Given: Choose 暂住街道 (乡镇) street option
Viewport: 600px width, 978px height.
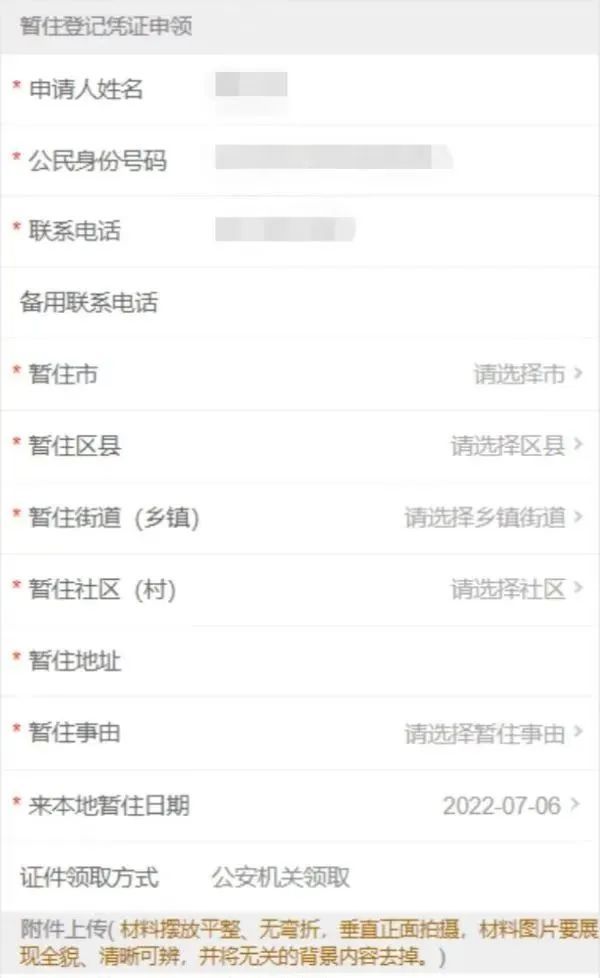Looking at the screenshot, I should point(492,518).
